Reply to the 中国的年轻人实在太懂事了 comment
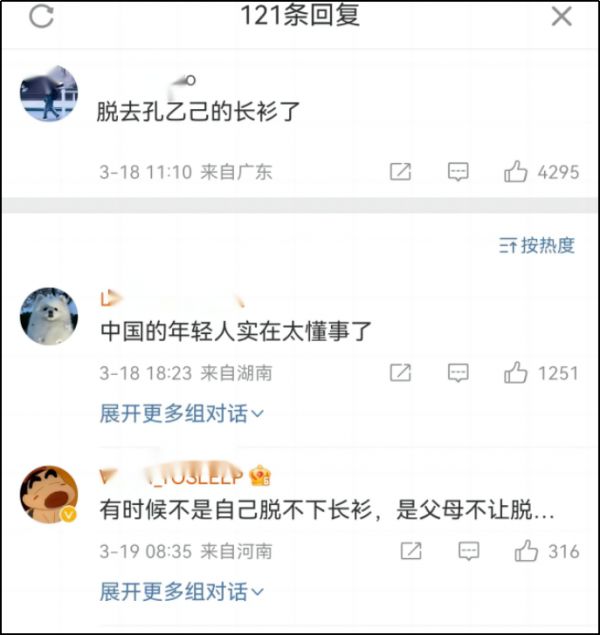The height and width of the screenshot is (635, 600). tap(458, 373)
